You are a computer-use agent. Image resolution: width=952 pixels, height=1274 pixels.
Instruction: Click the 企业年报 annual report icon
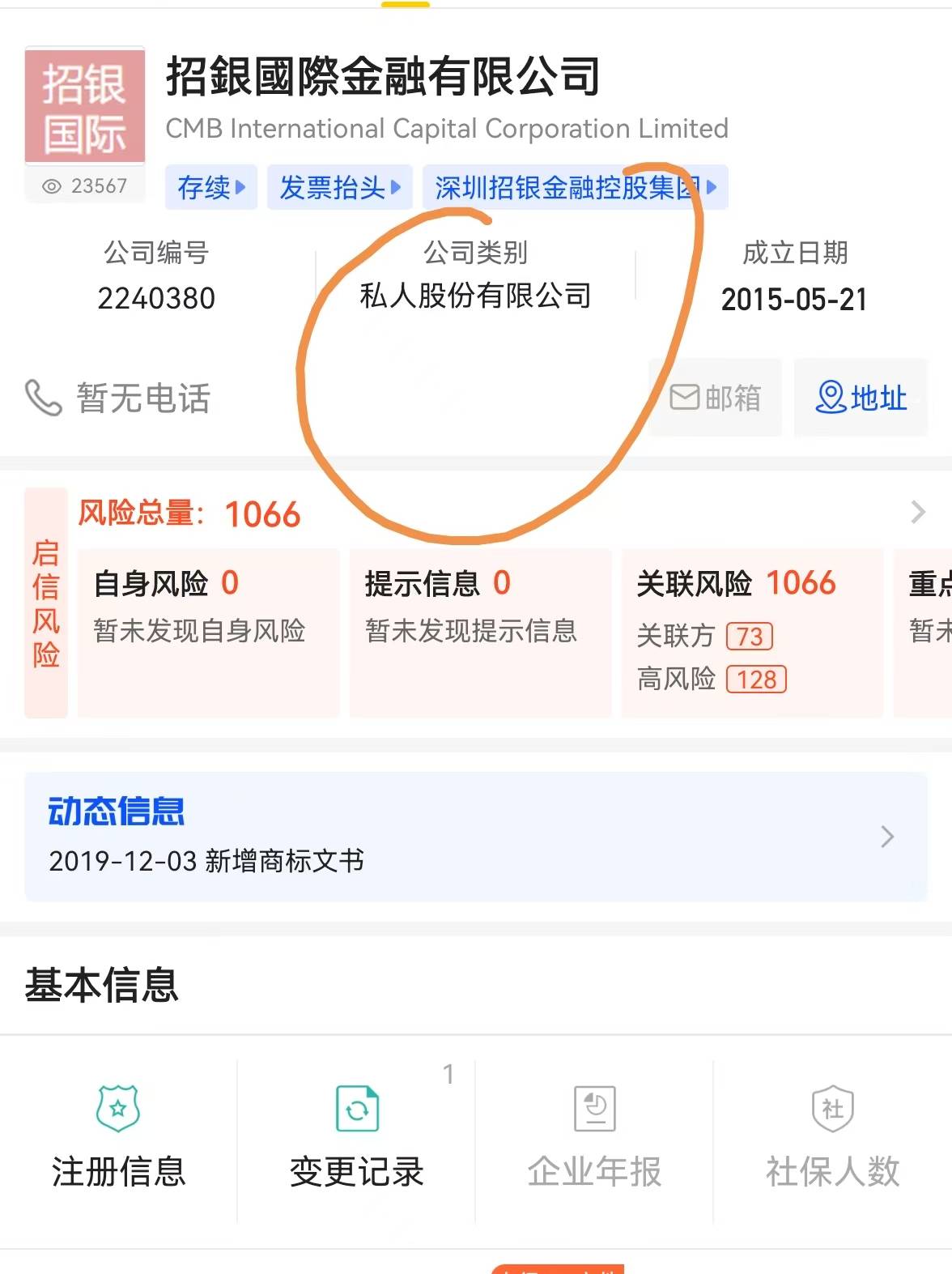coord(593,1110)
